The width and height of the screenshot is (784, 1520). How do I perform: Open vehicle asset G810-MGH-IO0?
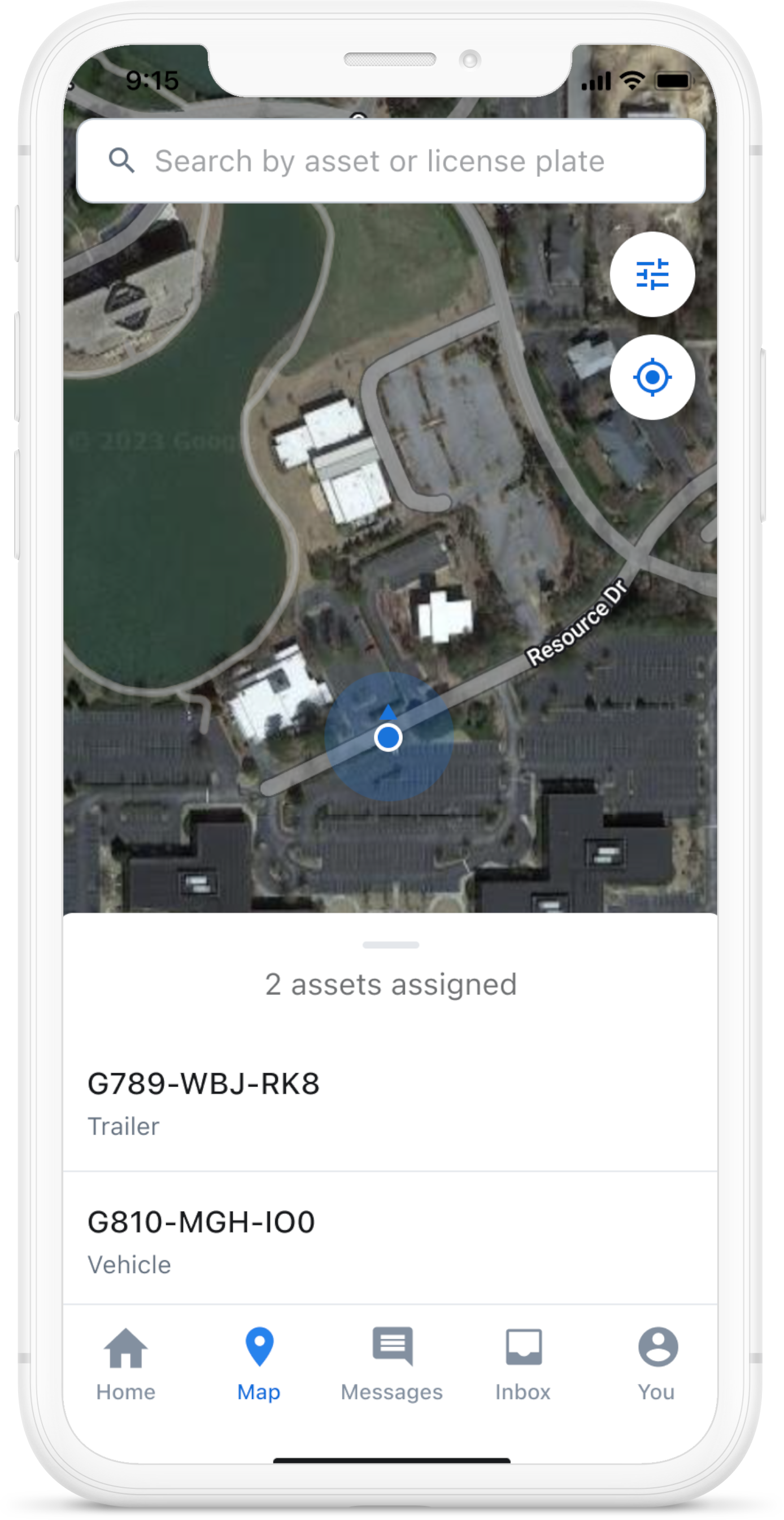pos(389,1240)
